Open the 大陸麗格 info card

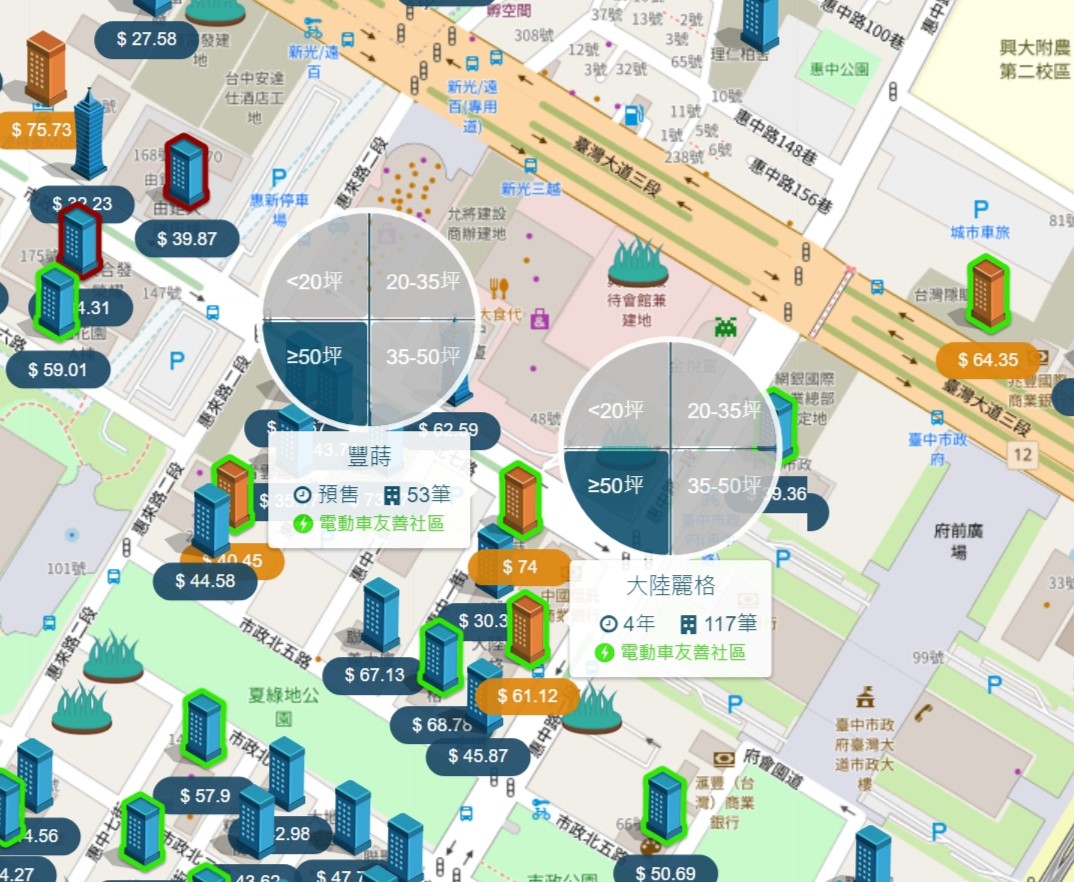click(x=671, y=619)
